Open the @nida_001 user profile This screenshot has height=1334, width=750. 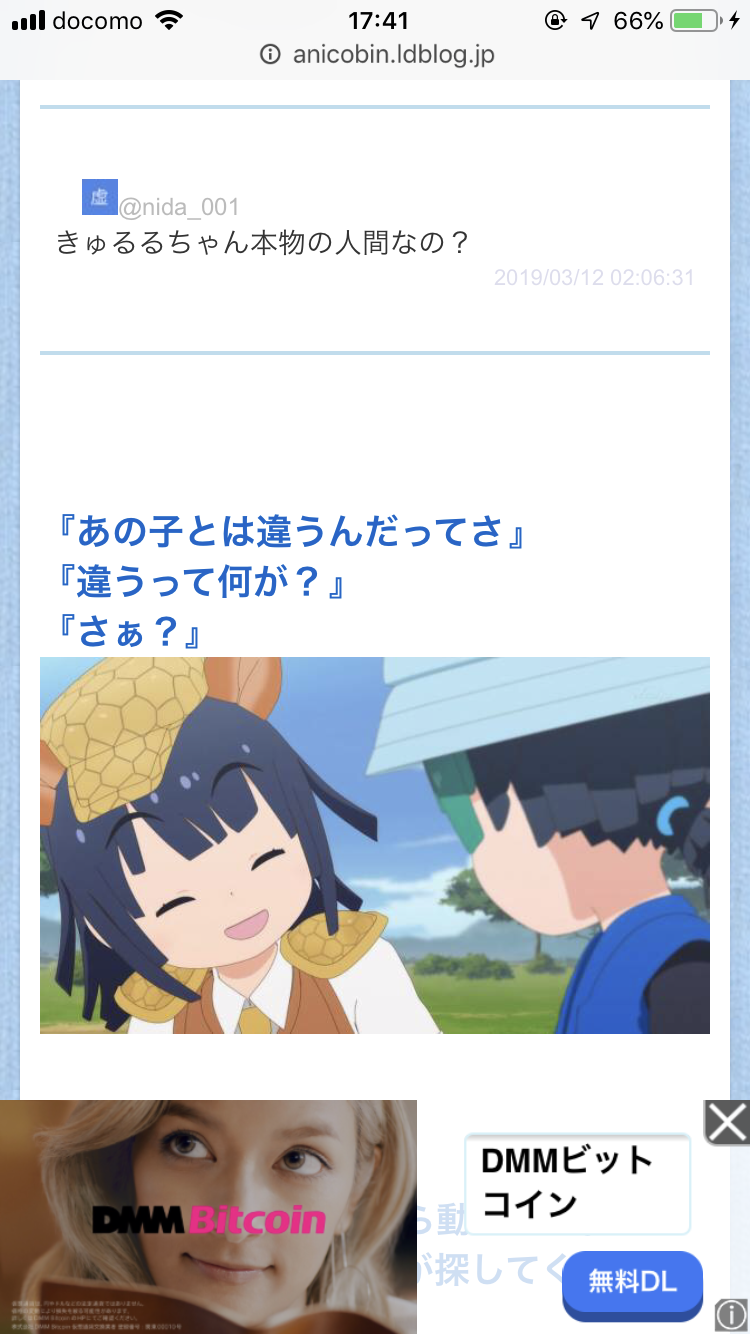178,207
